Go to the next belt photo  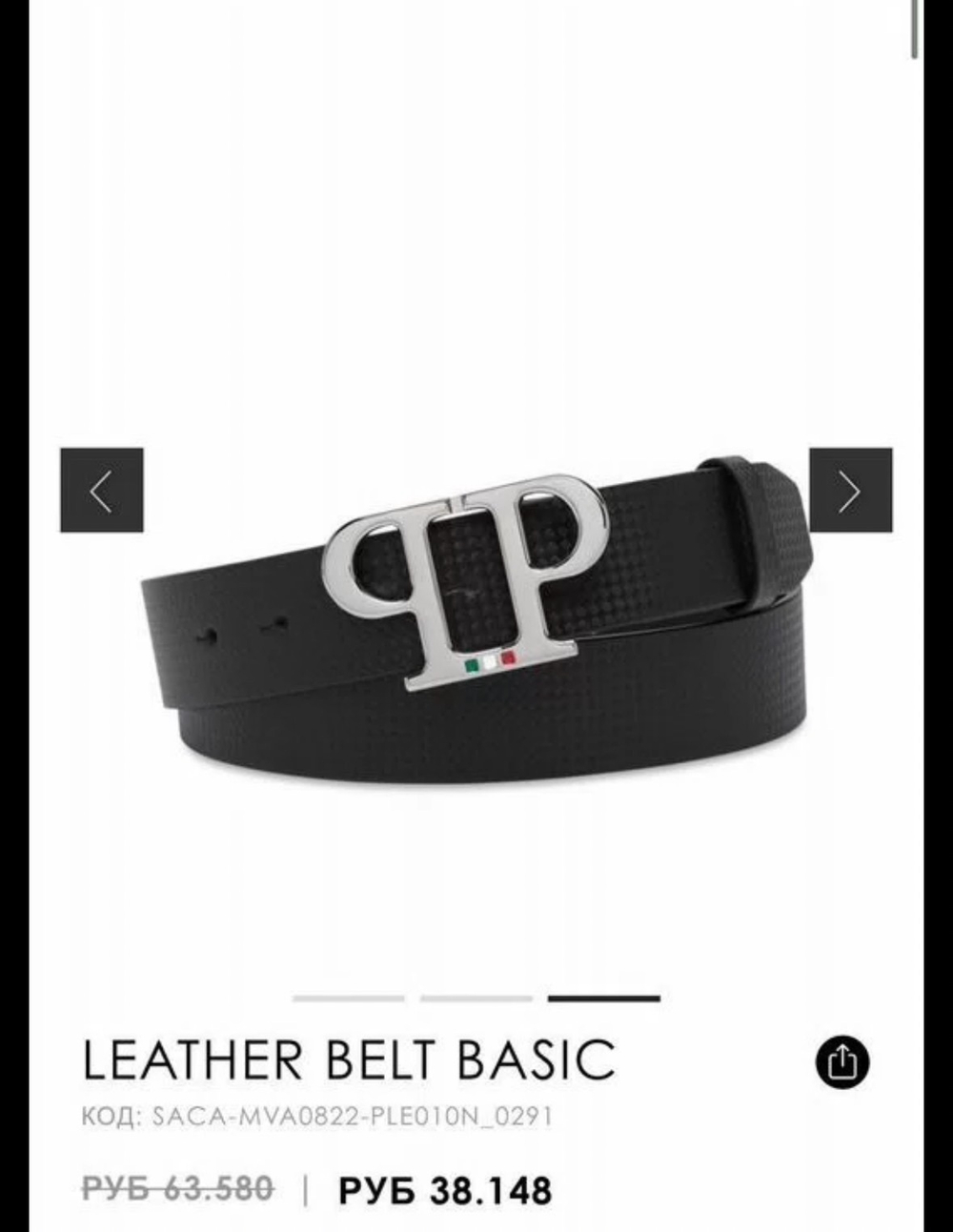click(850, 491)
